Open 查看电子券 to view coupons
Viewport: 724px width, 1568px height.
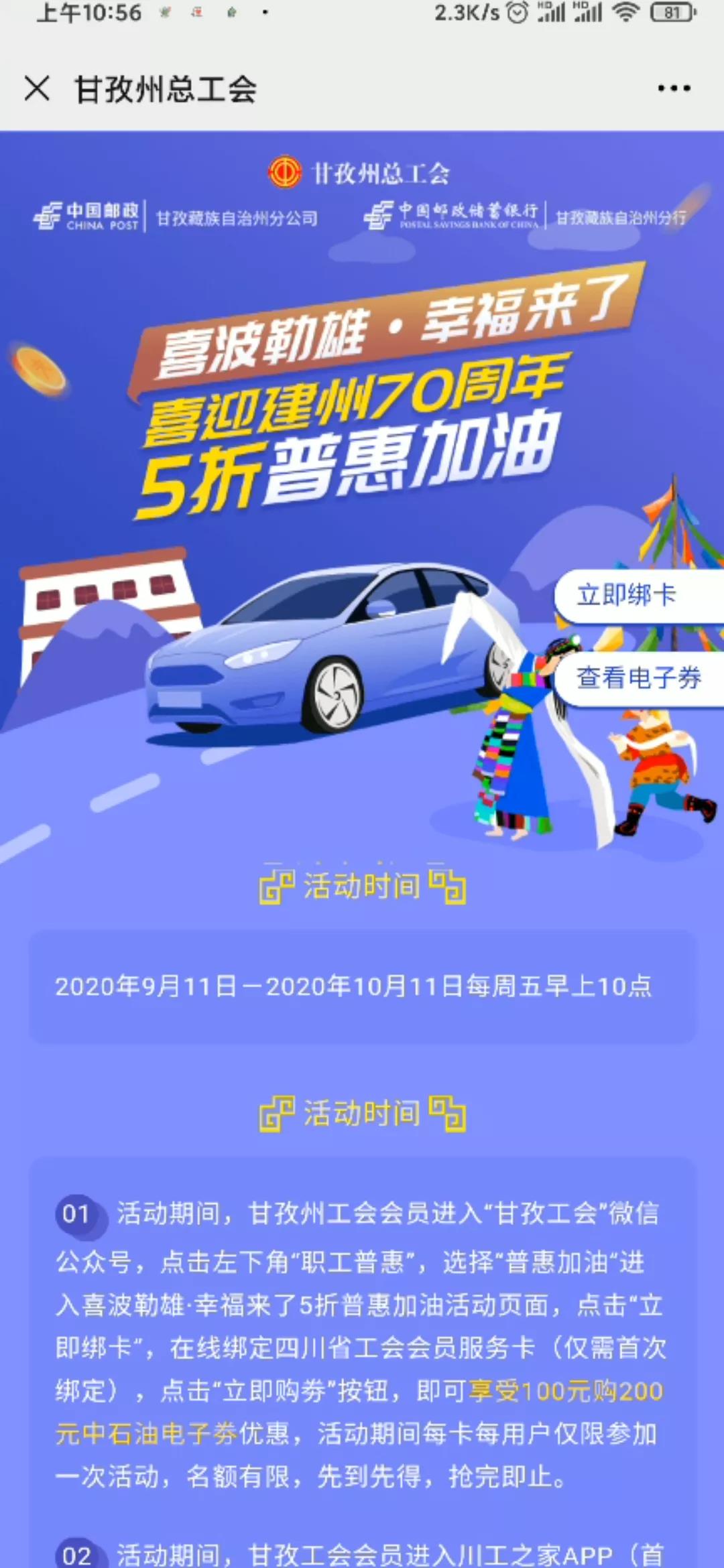[x=638, y=678]
